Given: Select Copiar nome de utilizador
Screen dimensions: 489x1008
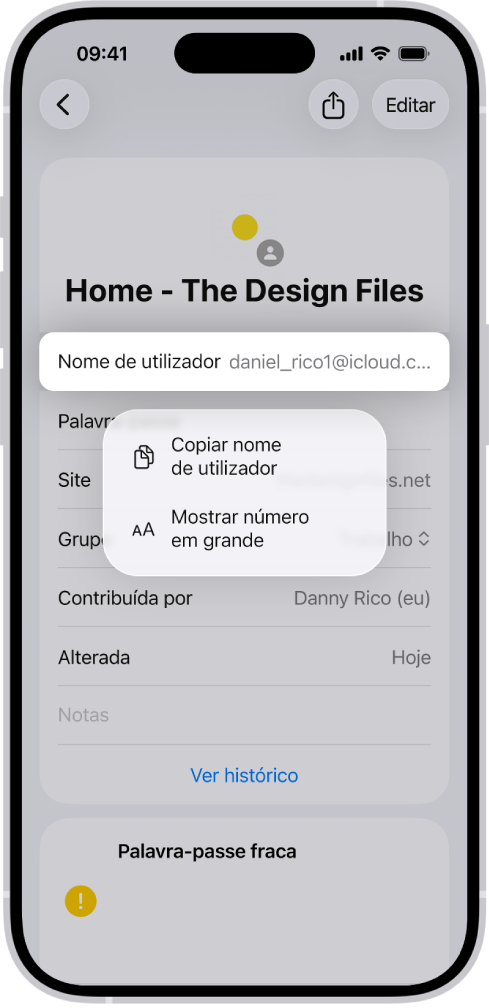Looking at the screenshot, I should coord(244,457).
